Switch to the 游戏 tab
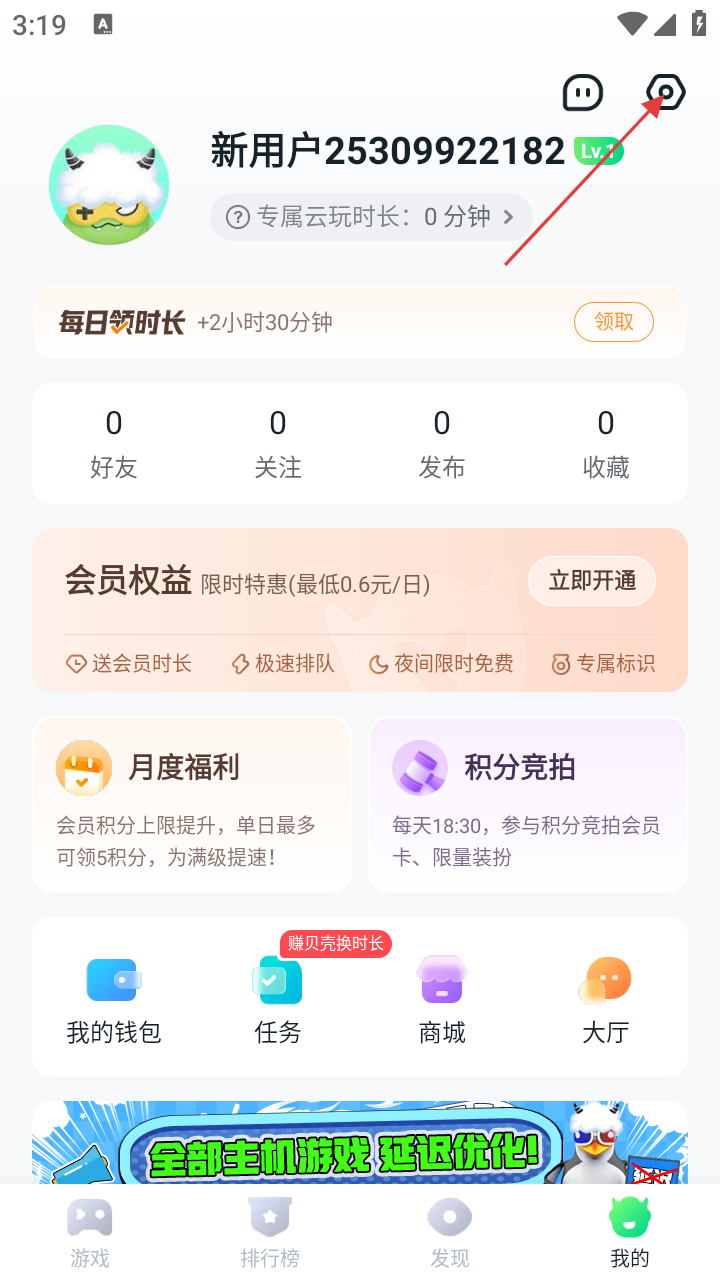This screenshot has height=1280, width=720. [x=90, y=1232]
